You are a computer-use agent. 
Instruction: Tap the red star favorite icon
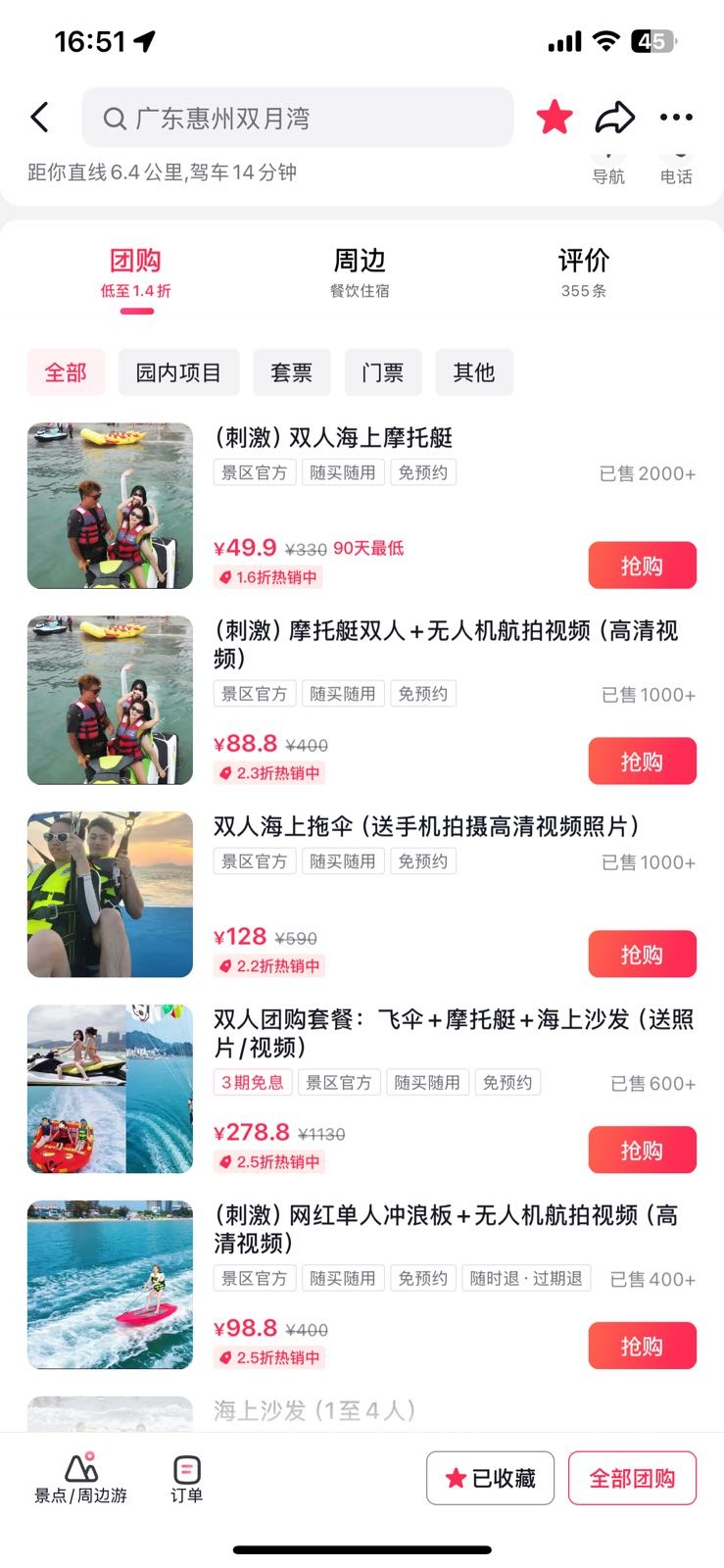pos(554,116)
